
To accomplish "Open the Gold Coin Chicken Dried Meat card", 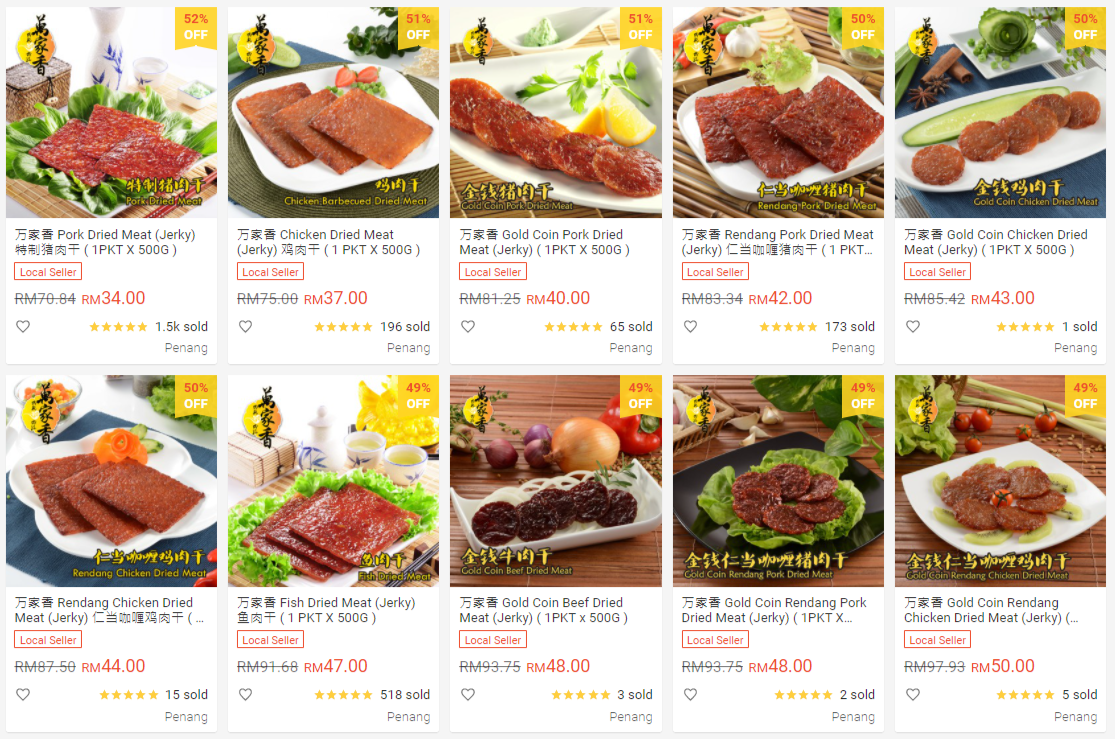I will [1000, 112].
